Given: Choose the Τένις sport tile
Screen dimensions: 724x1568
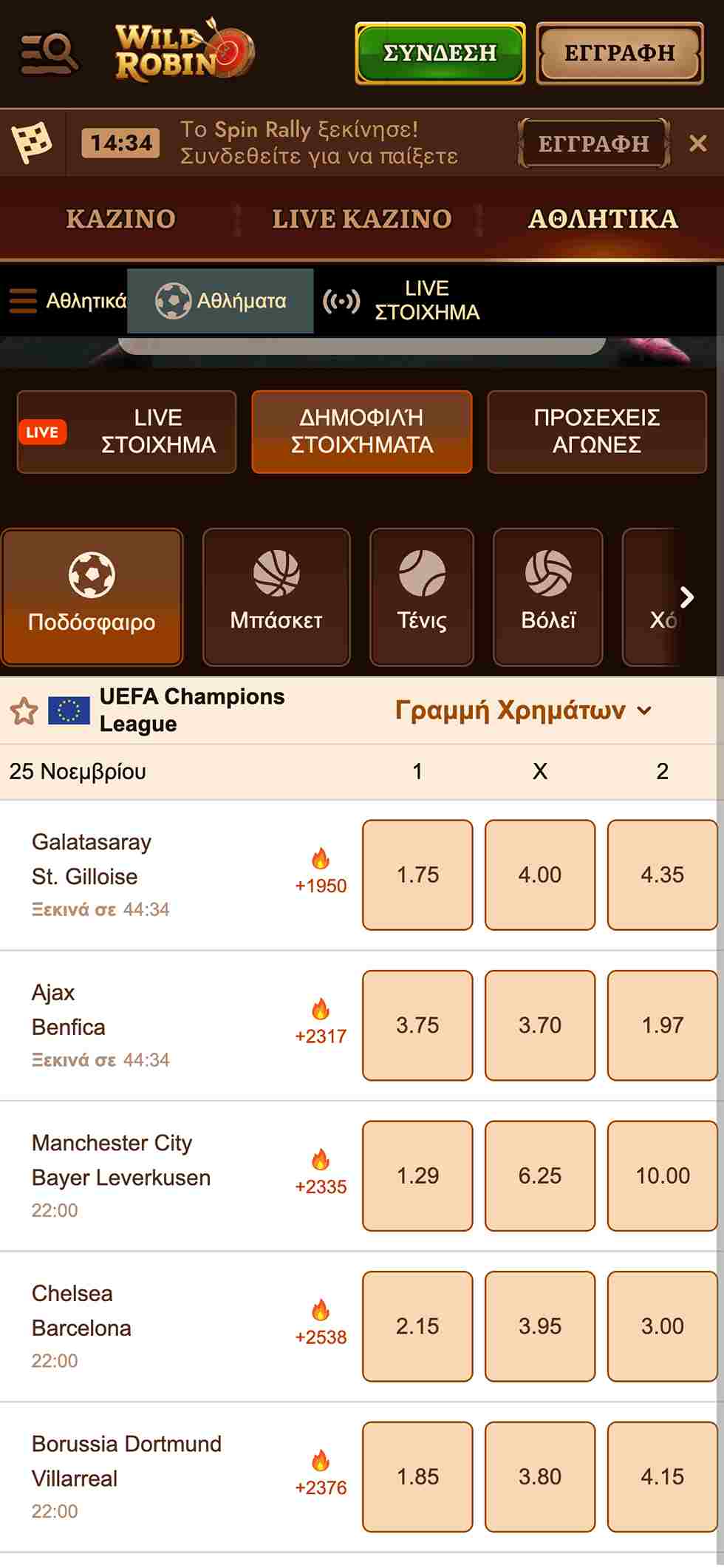Looking at the screenshot, I should 422,597.
